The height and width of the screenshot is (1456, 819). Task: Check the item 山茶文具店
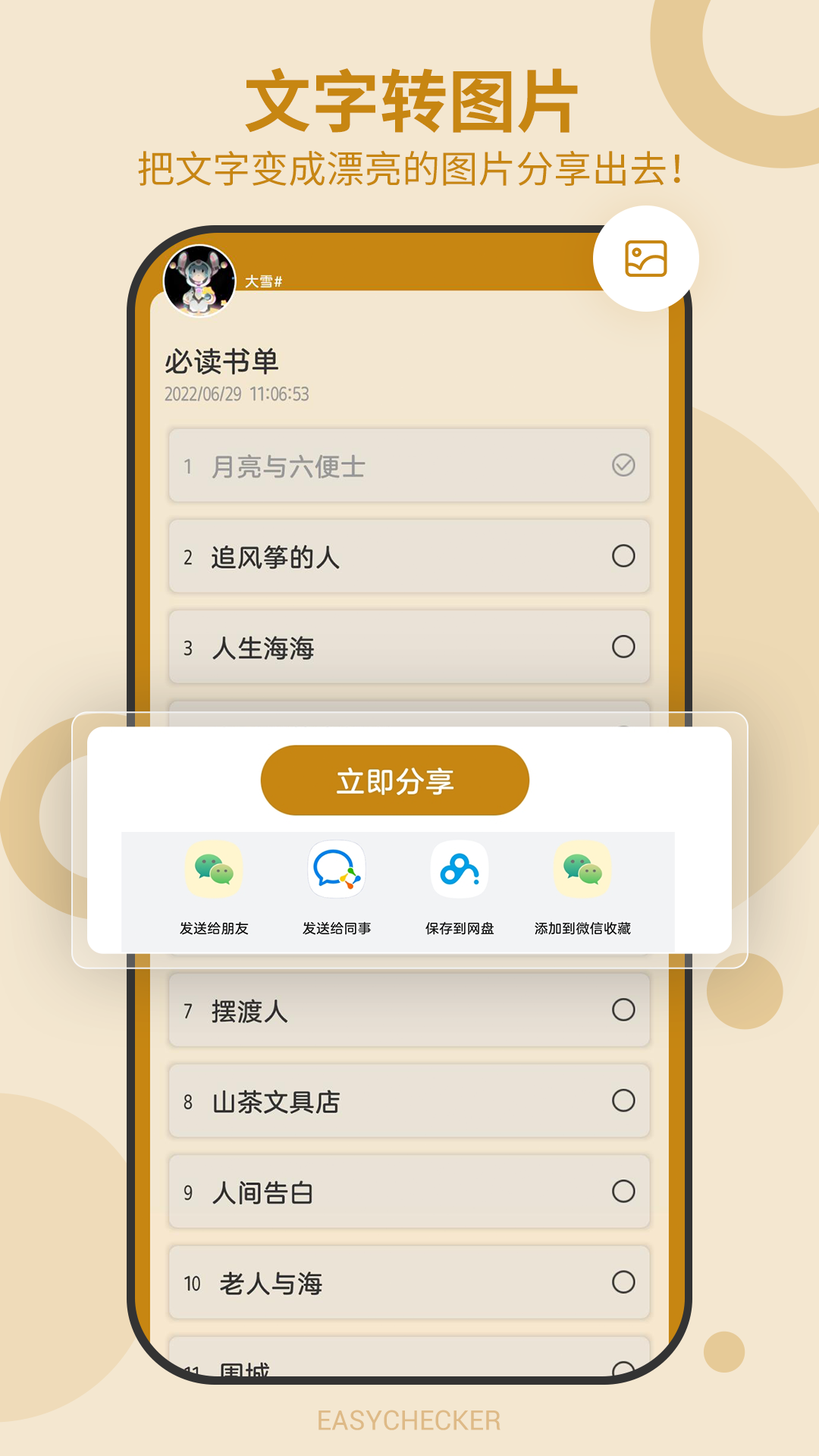point(624,1101)
